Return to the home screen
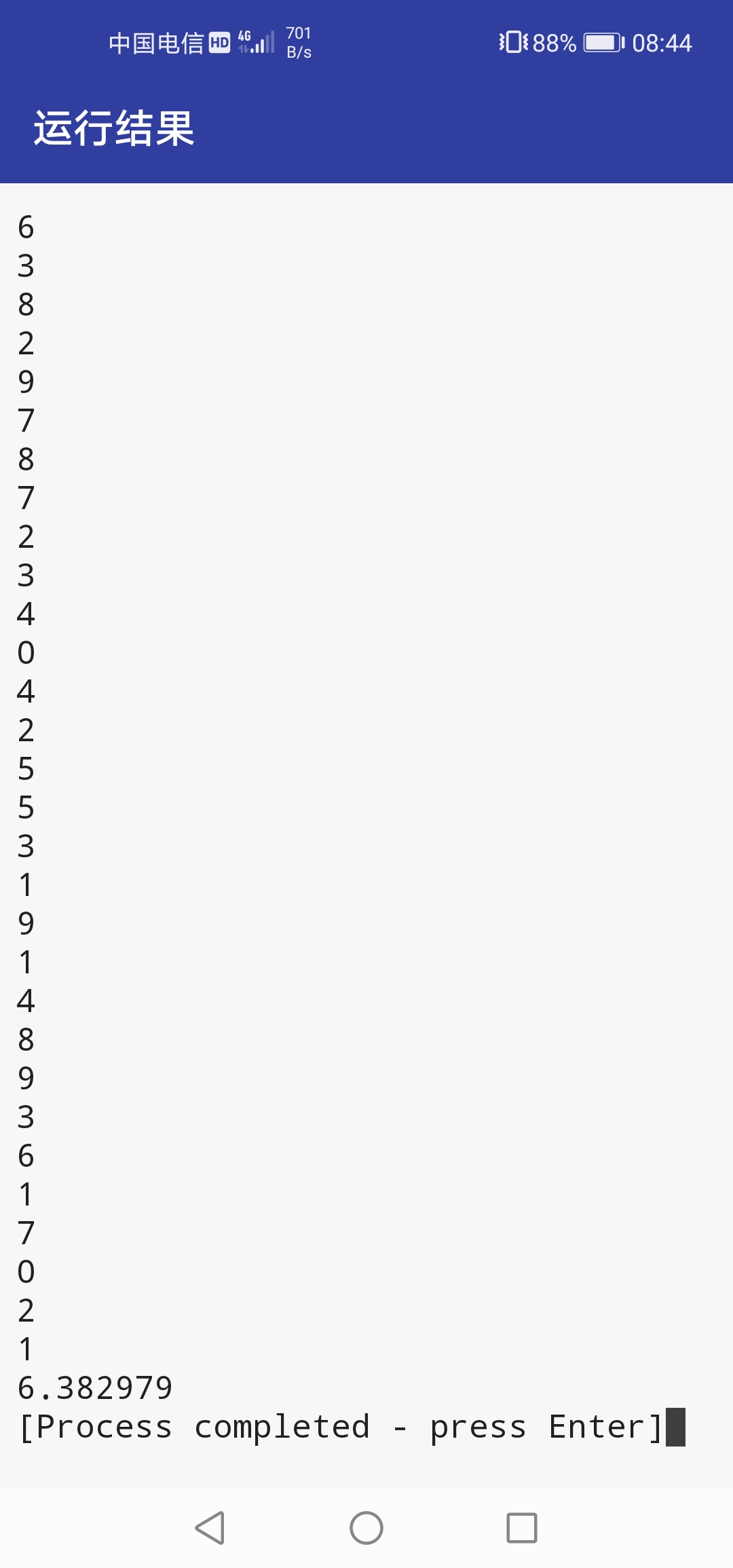The width and height of the screenshot is (733, 1568). (366, 1528)
